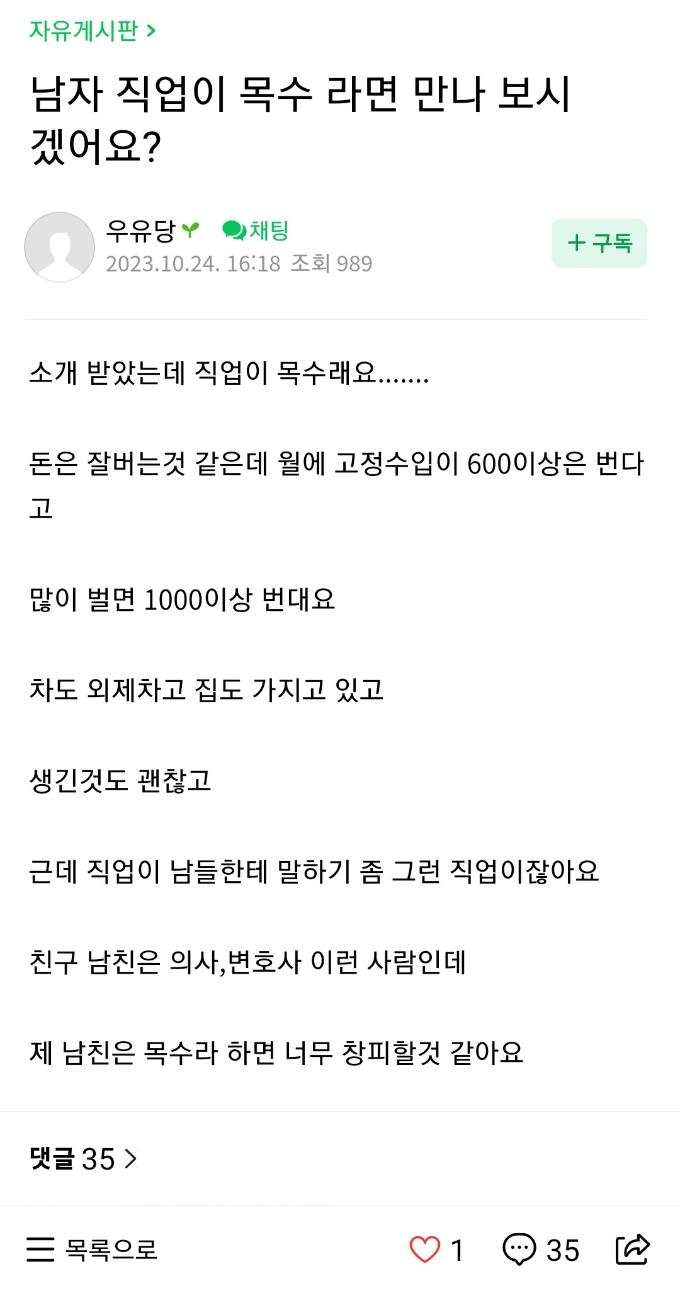Viewport: 680px width, 1293px height.
Task: View 우유당's profile picture
Action: (x=59, y=247)
